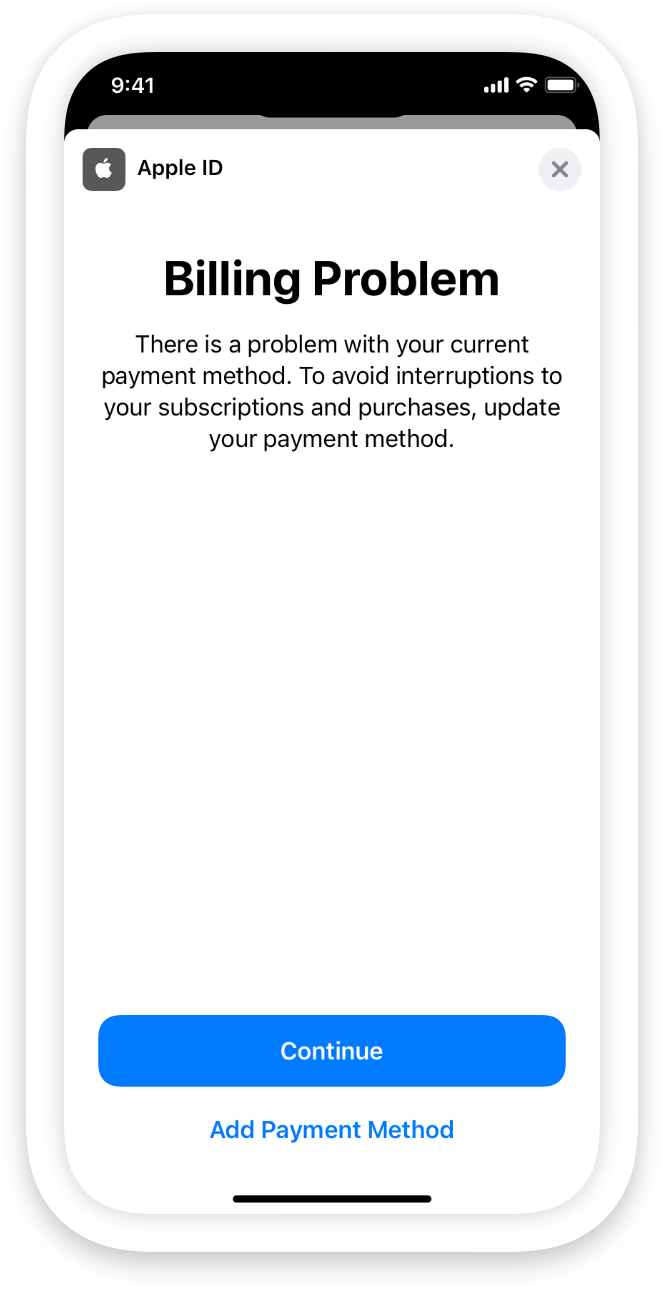Screen dimensions: 664x1290
Task: Choose Add Payment Method
Action: (332, 1130)
